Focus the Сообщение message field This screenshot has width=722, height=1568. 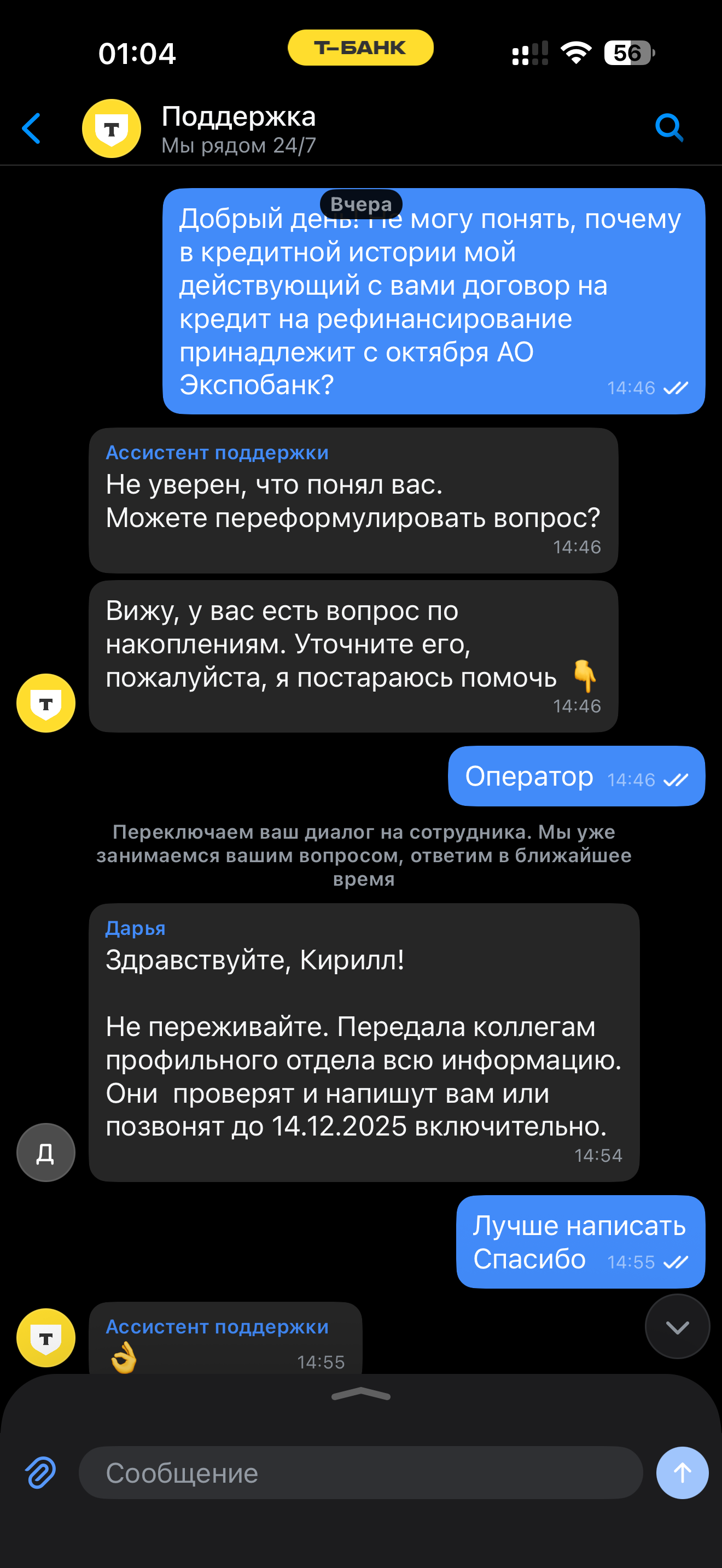click(360, 1473)
